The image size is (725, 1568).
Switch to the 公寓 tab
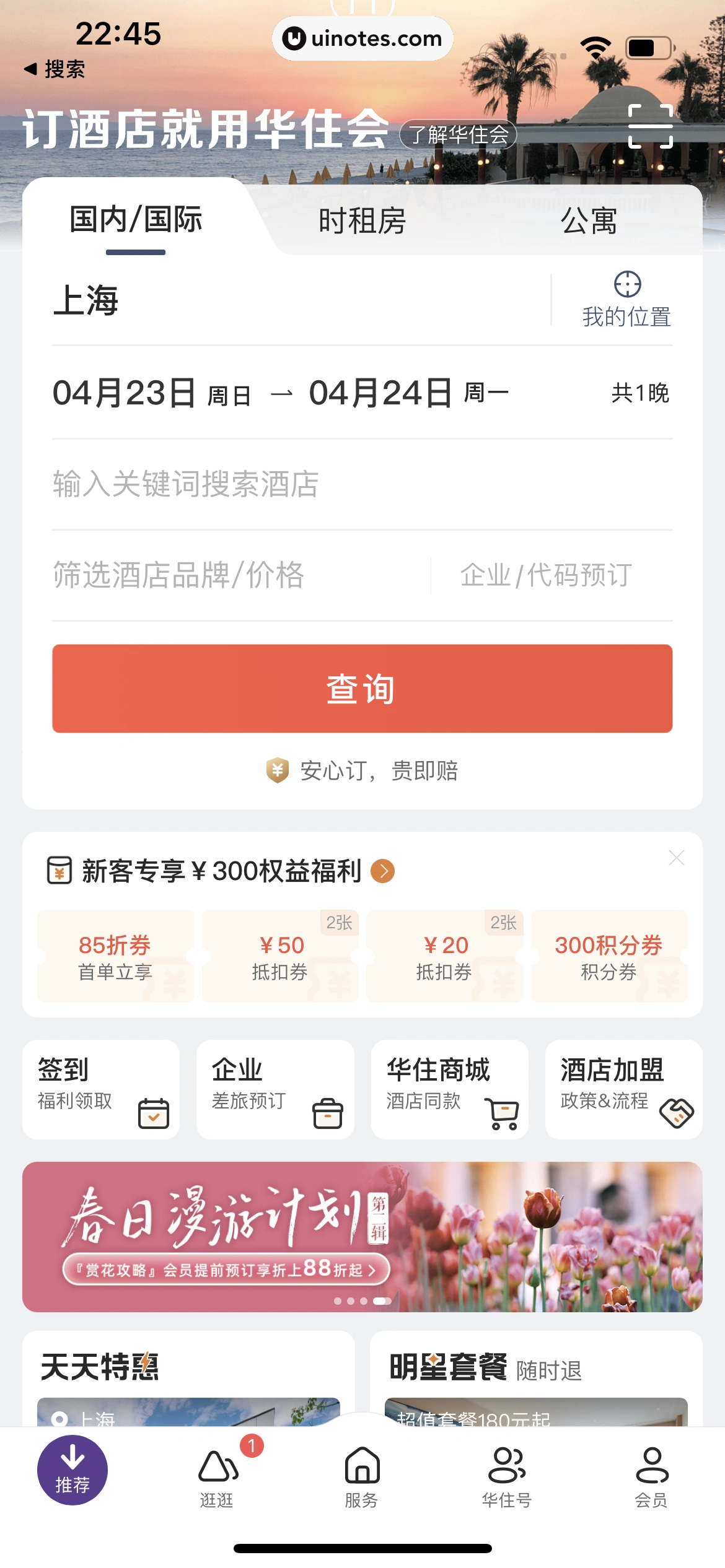pyautogui.click(x=589, y=221)
